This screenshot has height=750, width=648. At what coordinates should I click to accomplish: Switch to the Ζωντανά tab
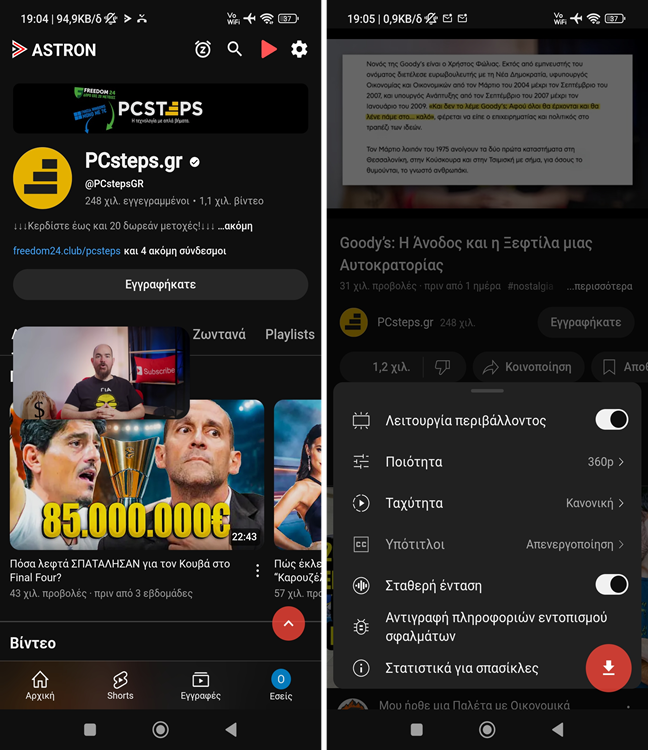[219, 334]
